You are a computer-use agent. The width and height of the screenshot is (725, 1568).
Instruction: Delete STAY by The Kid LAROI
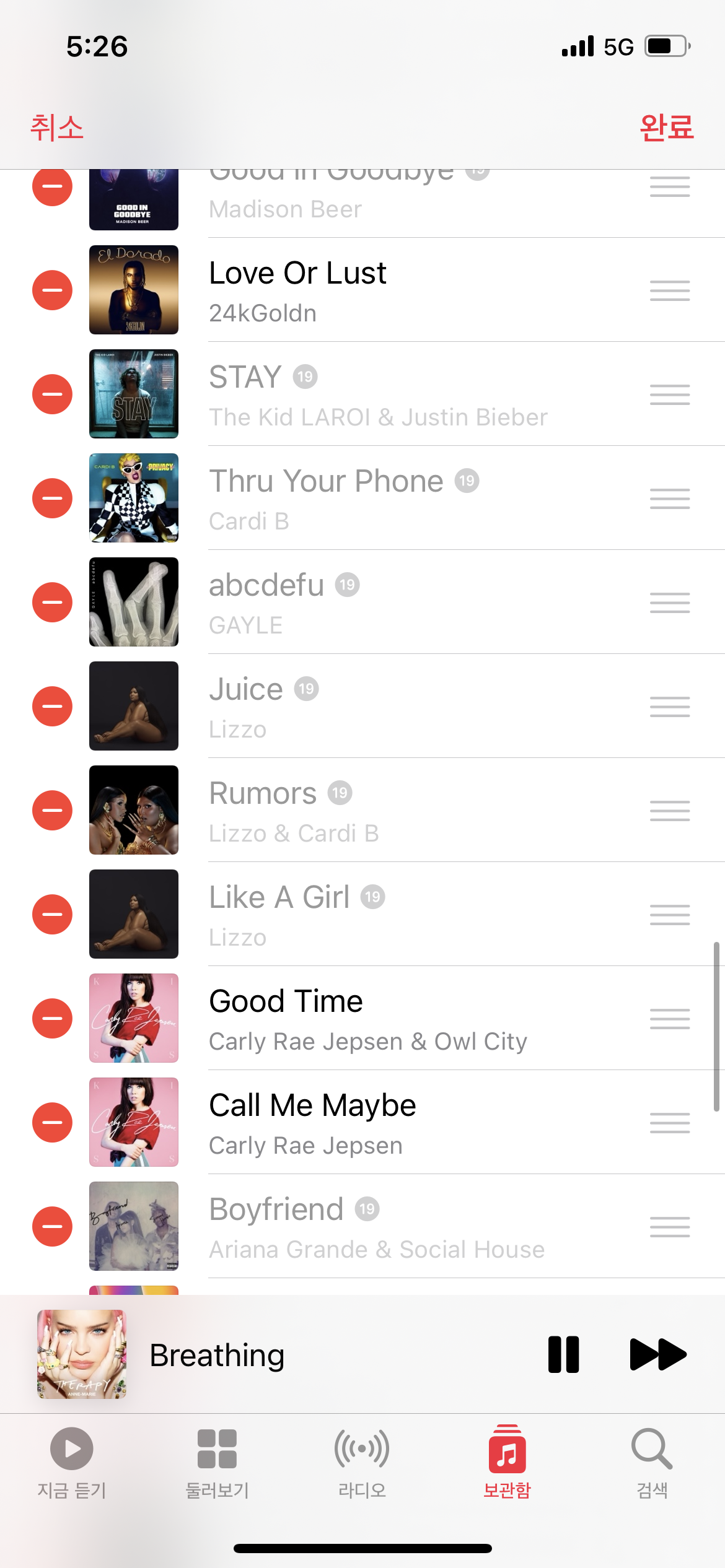click(52, 394)
